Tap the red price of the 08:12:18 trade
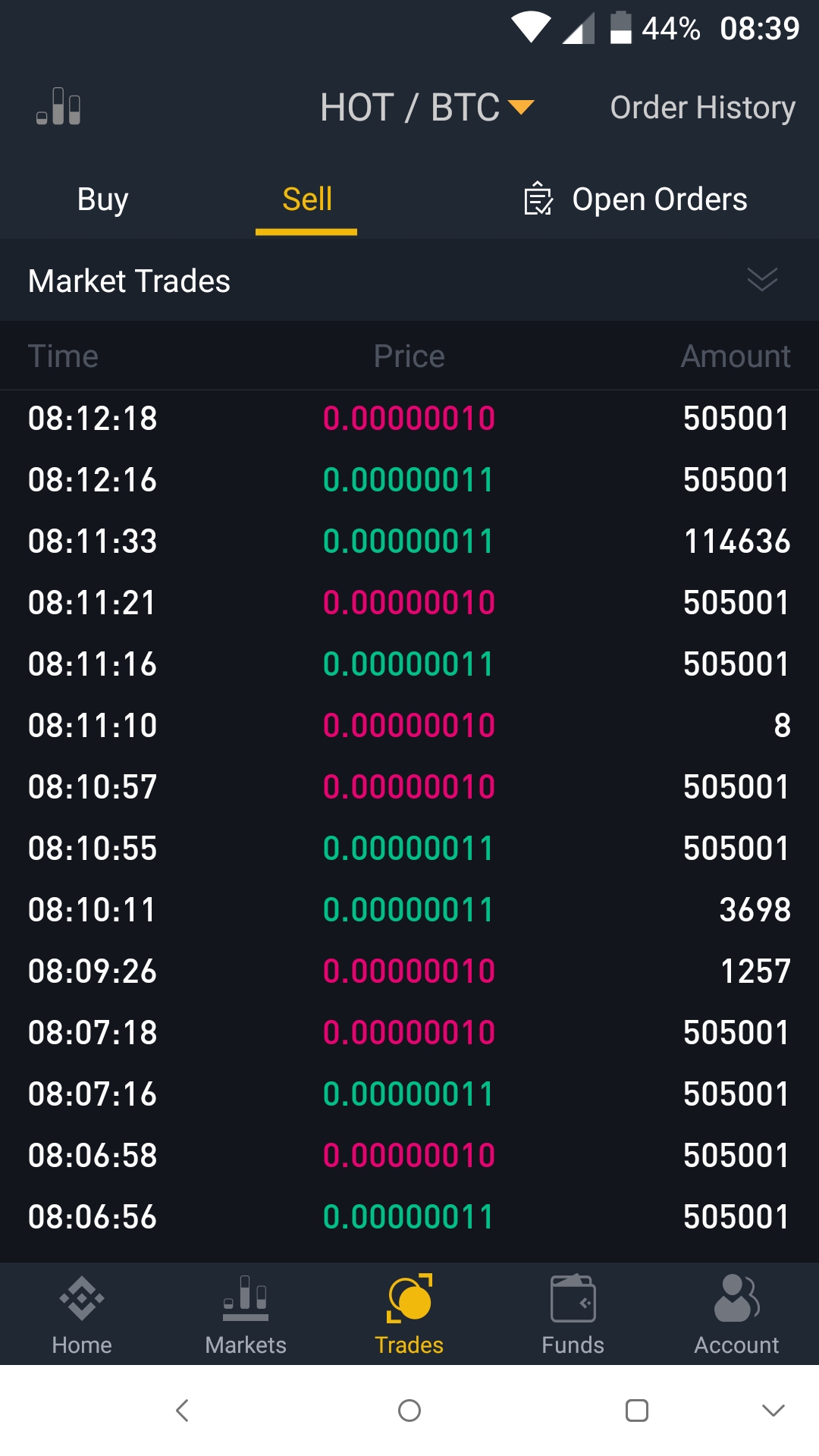The image size is (819, 1456). pos(409,418)
